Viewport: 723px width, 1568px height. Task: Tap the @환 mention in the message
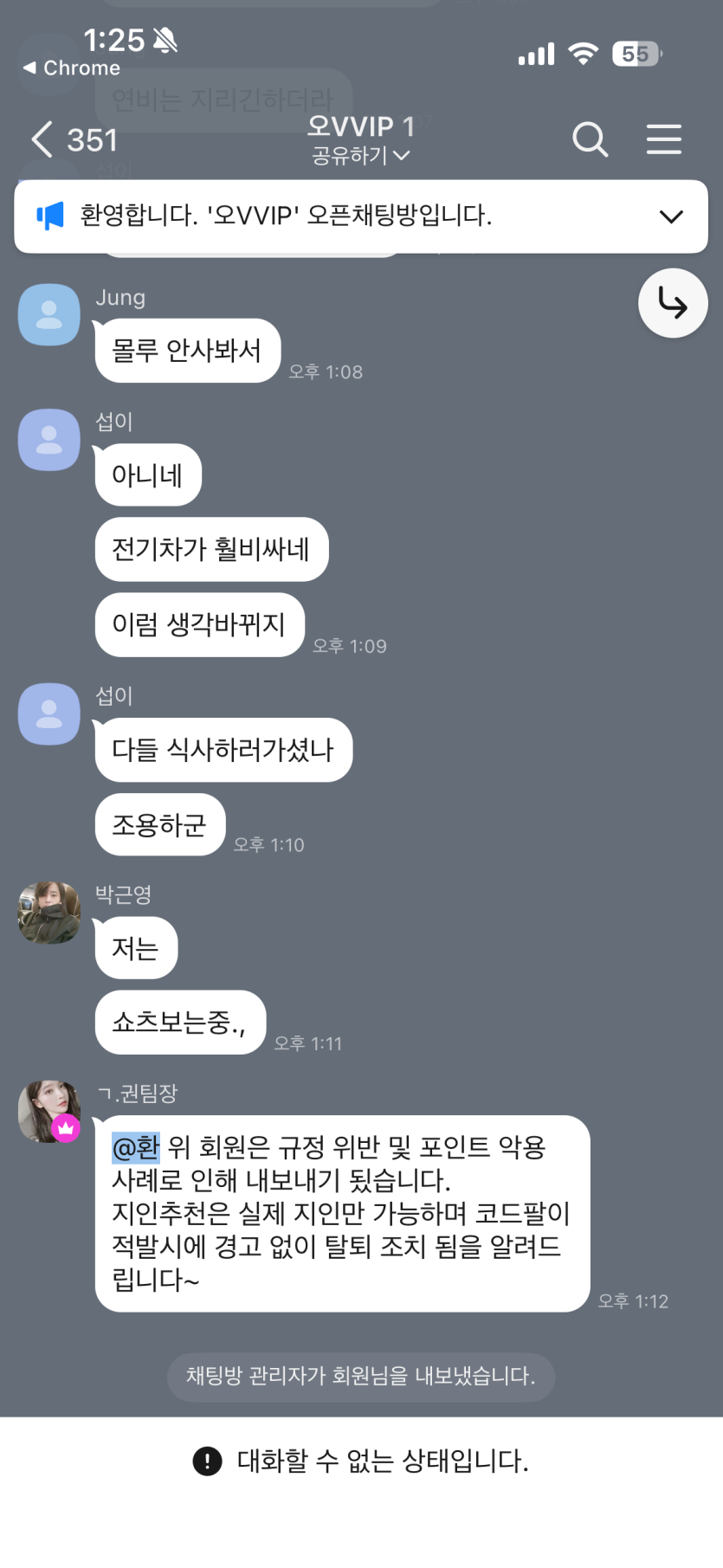coord(136,1148)
